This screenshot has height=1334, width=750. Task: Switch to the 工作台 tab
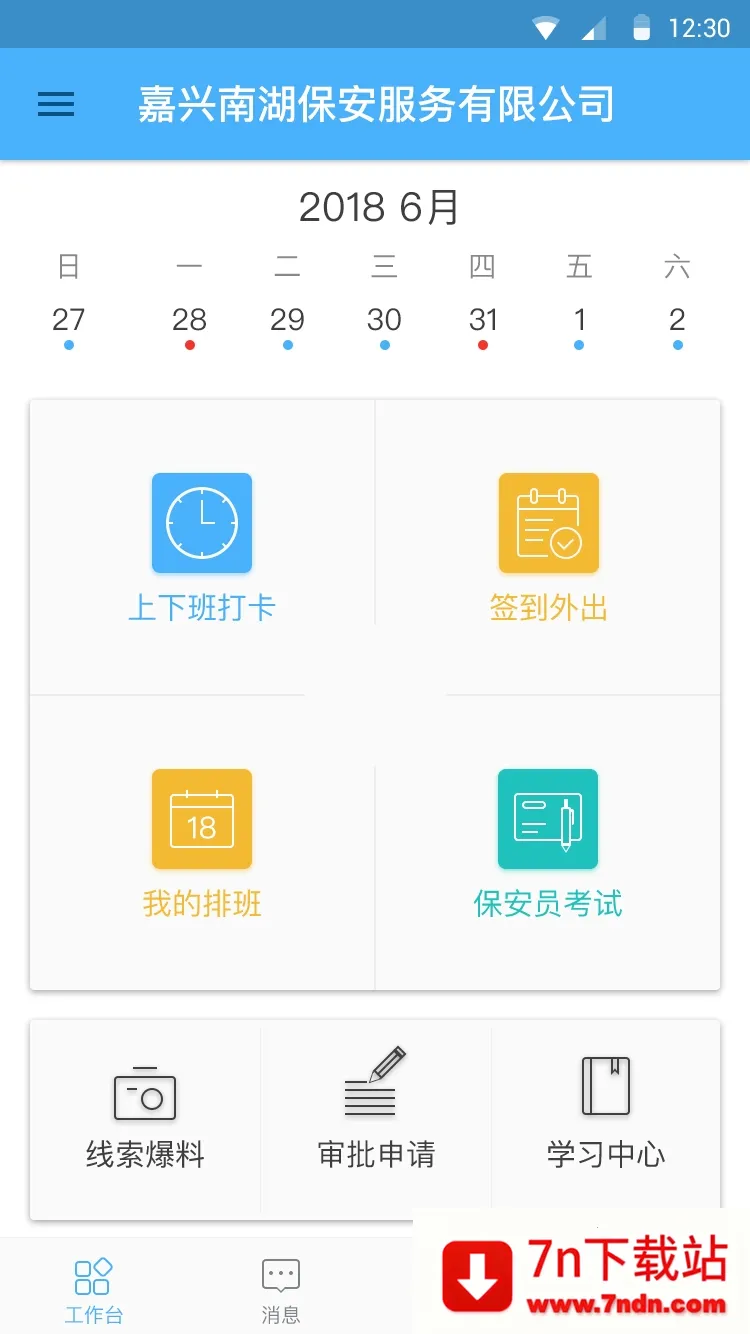[x=93, y=1288]
